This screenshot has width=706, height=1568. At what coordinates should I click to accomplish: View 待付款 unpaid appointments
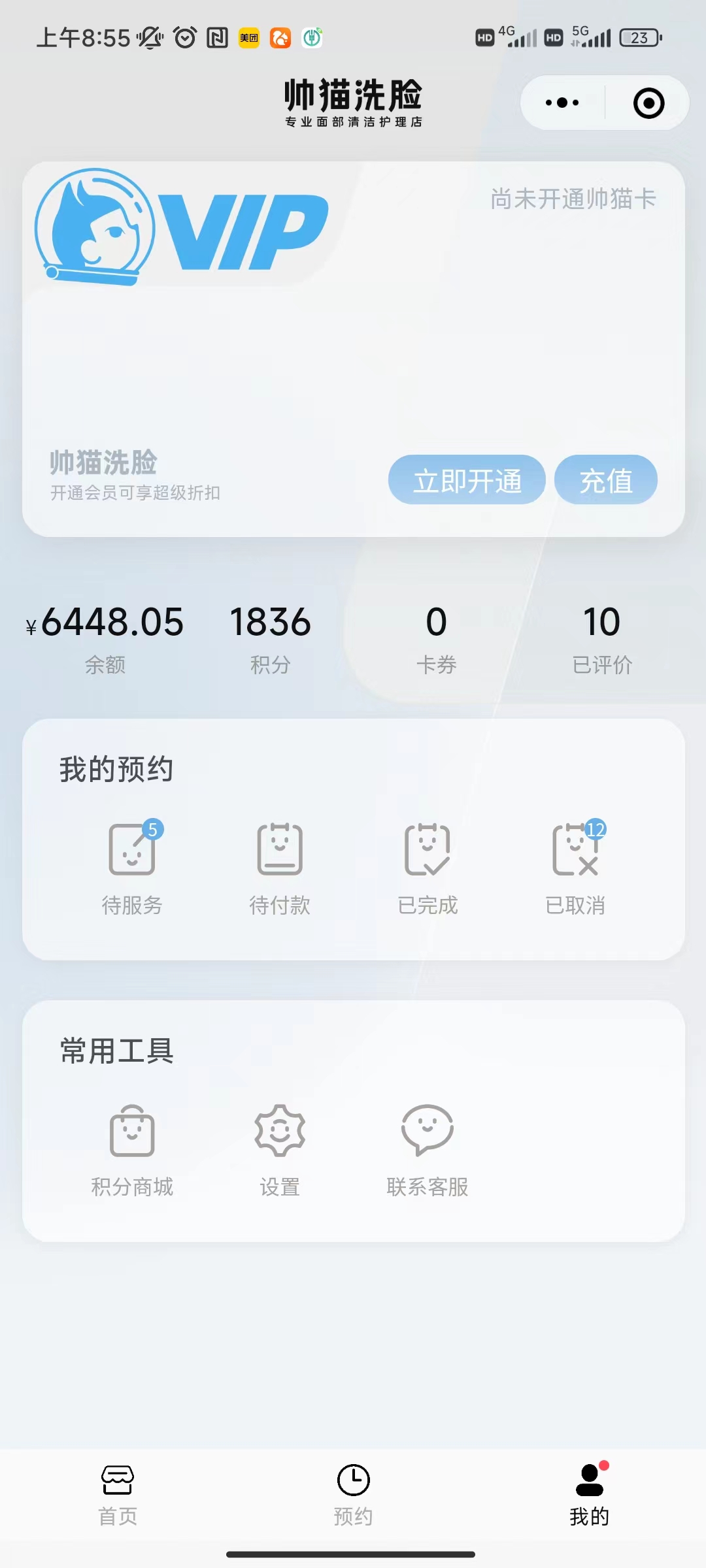(x=280, y=866)
